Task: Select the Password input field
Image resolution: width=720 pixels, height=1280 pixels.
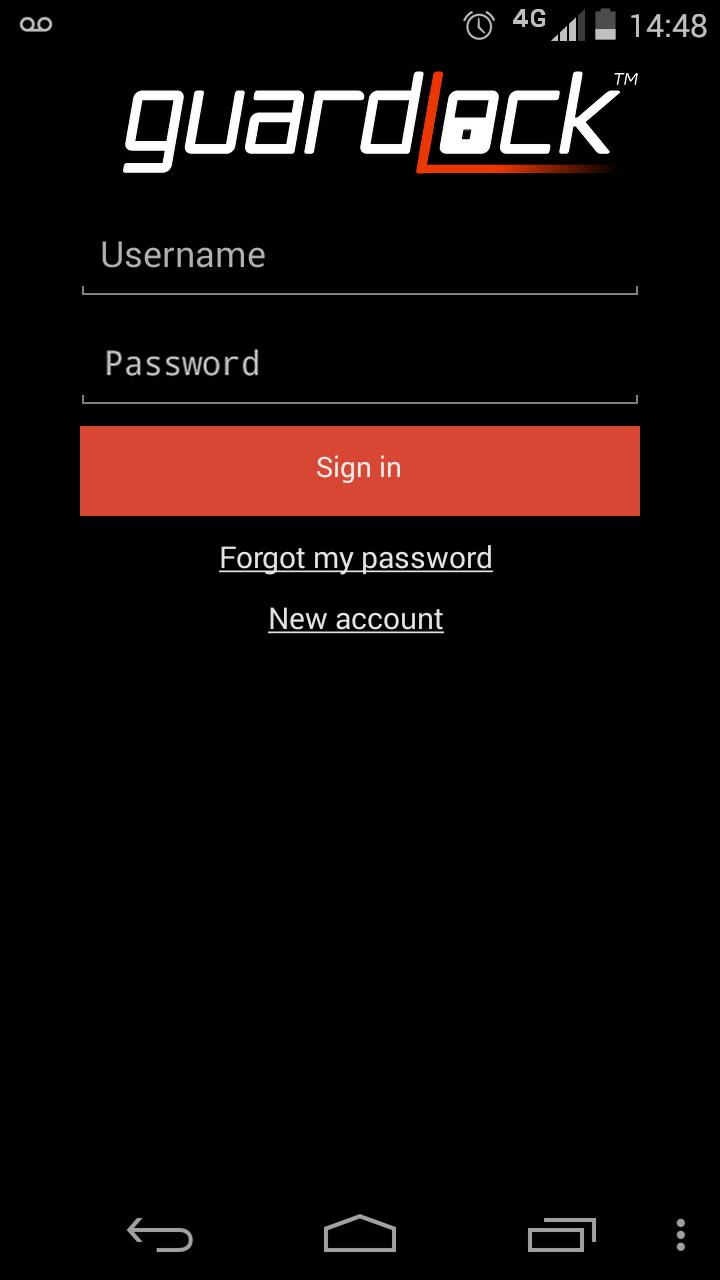Action: tap(360, 363)
